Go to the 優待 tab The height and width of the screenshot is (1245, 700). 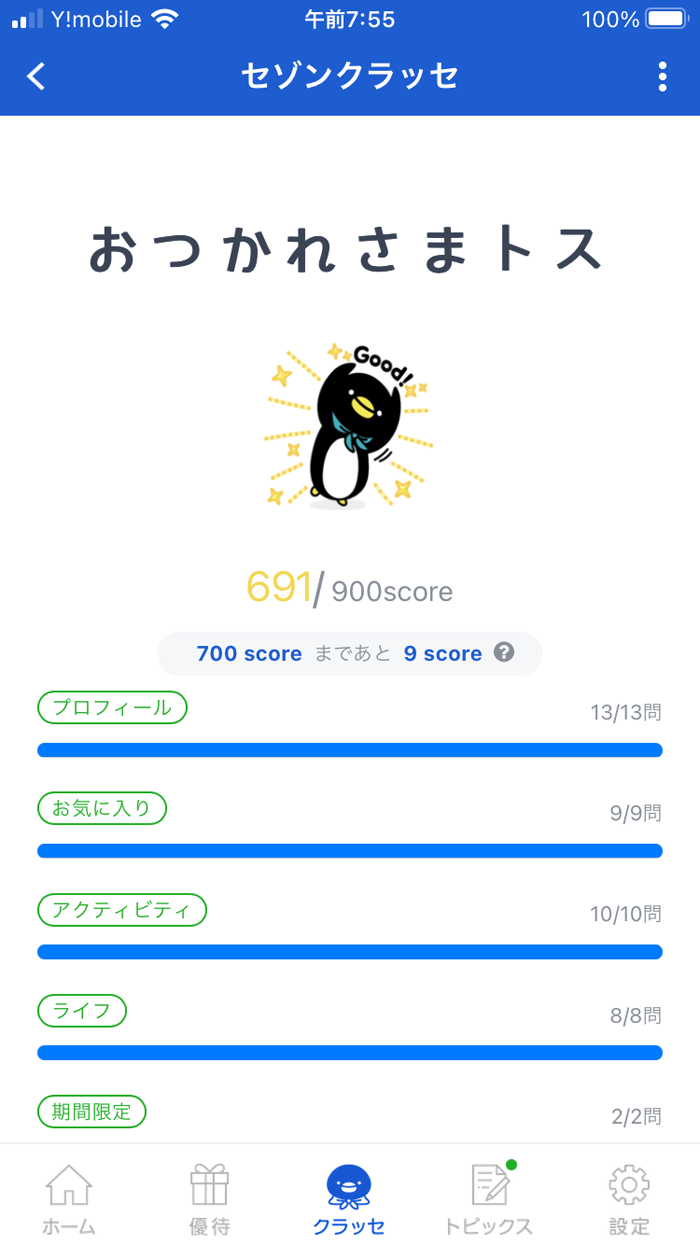(x=210, y=1198)
